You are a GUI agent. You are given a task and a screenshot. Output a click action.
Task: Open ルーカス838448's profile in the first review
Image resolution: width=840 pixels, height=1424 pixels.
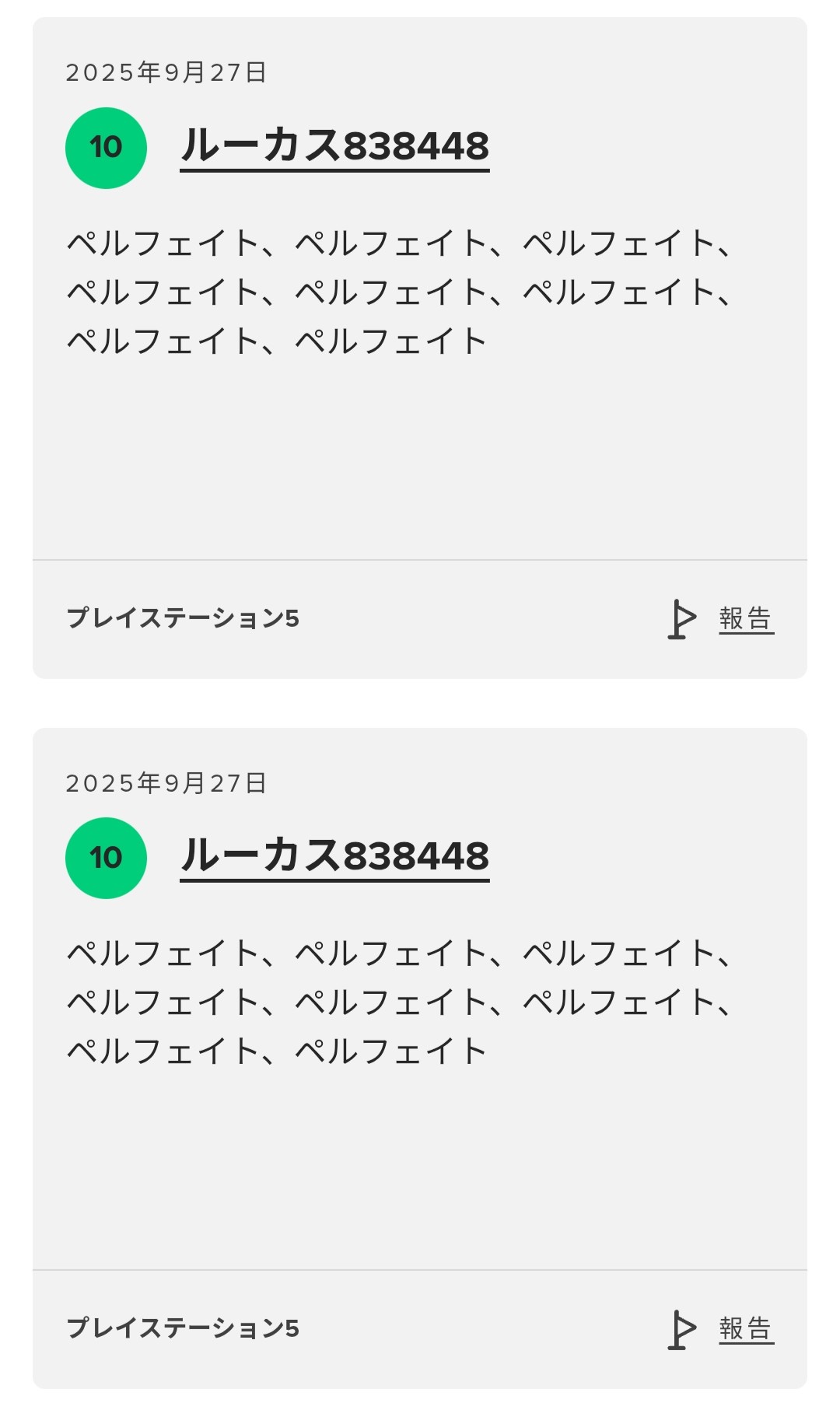point(334,146)
